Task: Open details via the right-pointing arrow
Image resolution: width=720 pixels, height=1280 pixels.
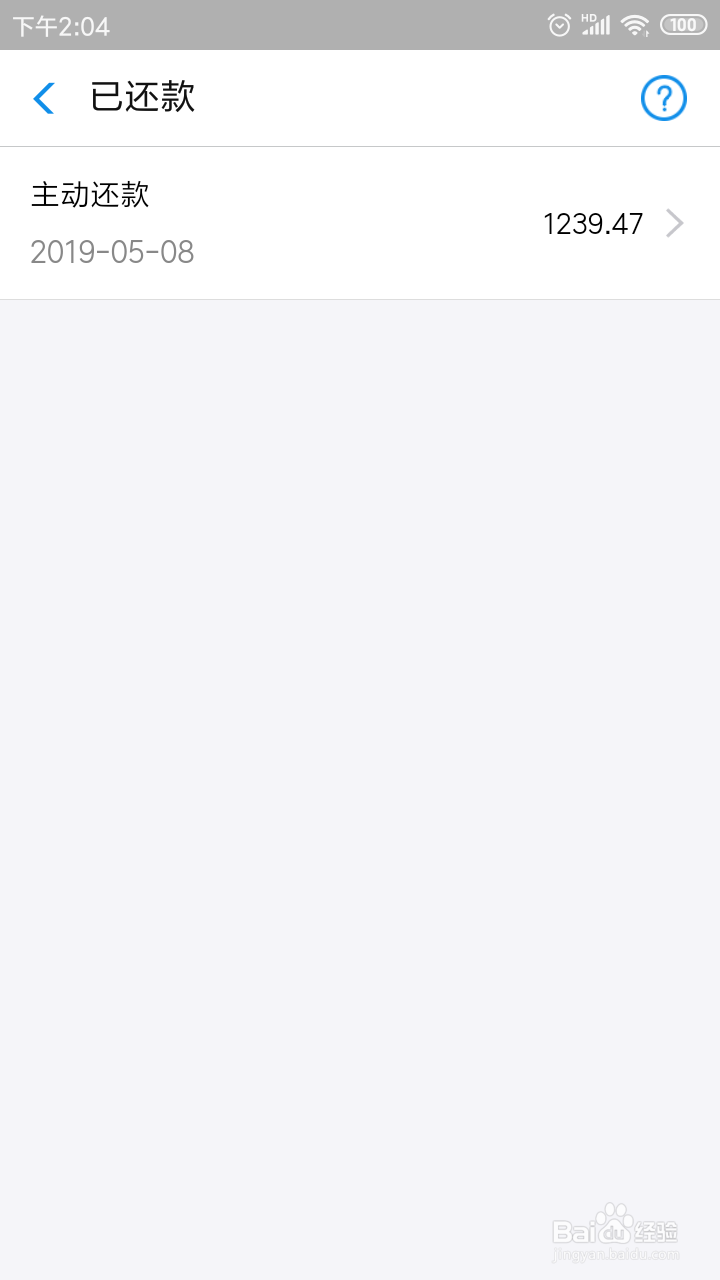Action: point(675,222)
